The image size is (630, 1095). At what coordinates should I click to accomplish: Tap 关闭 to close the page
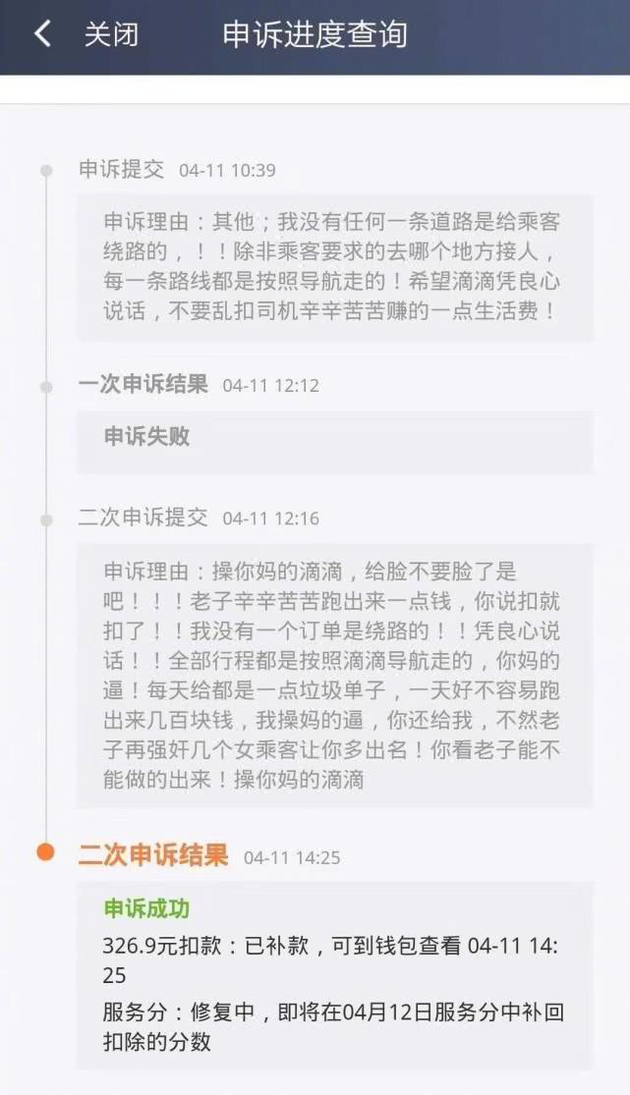click(x=111, y=35)
